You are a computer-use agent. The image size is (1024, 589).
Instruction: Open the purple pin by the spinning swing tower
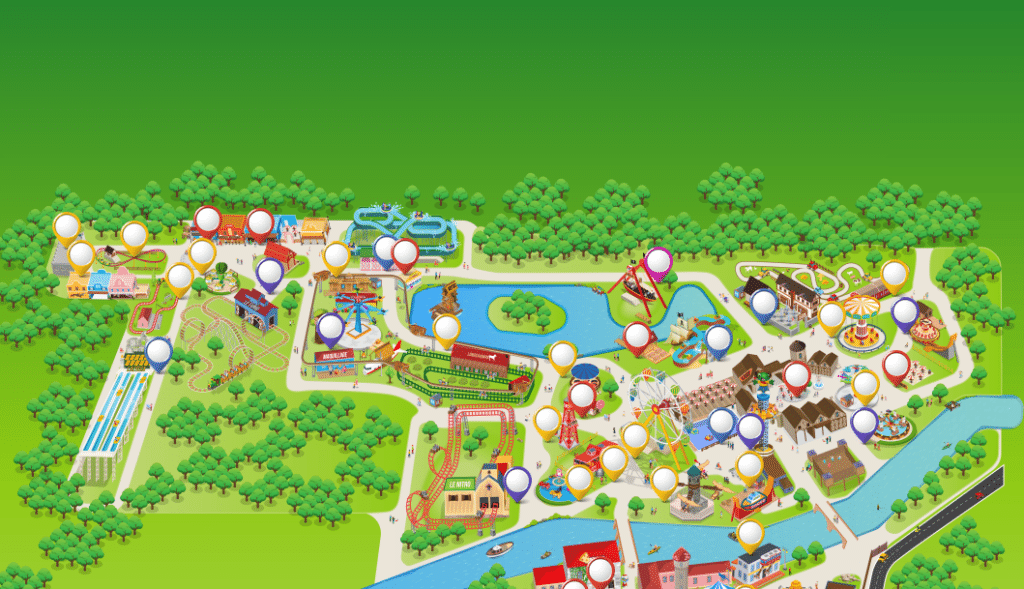pyautogui.click(x=330, y=327)
